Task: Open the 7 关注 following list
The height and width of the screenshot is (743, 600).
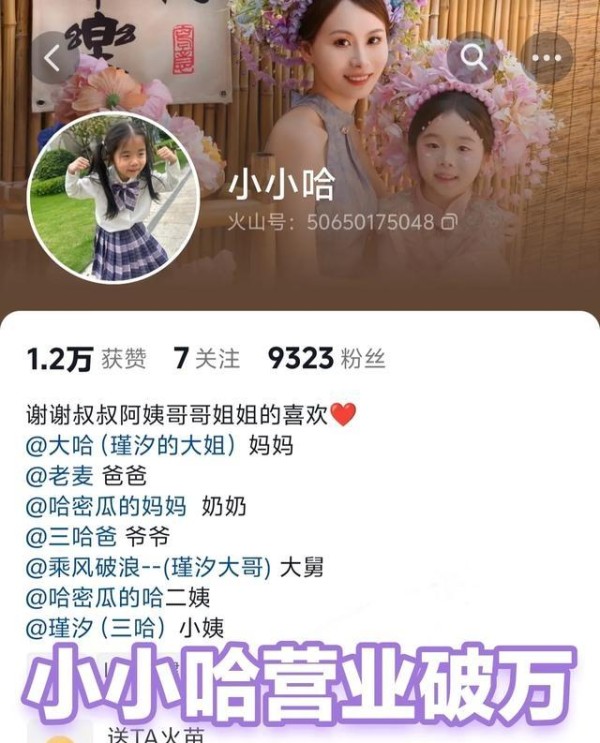Action: (x=207, y=359)
